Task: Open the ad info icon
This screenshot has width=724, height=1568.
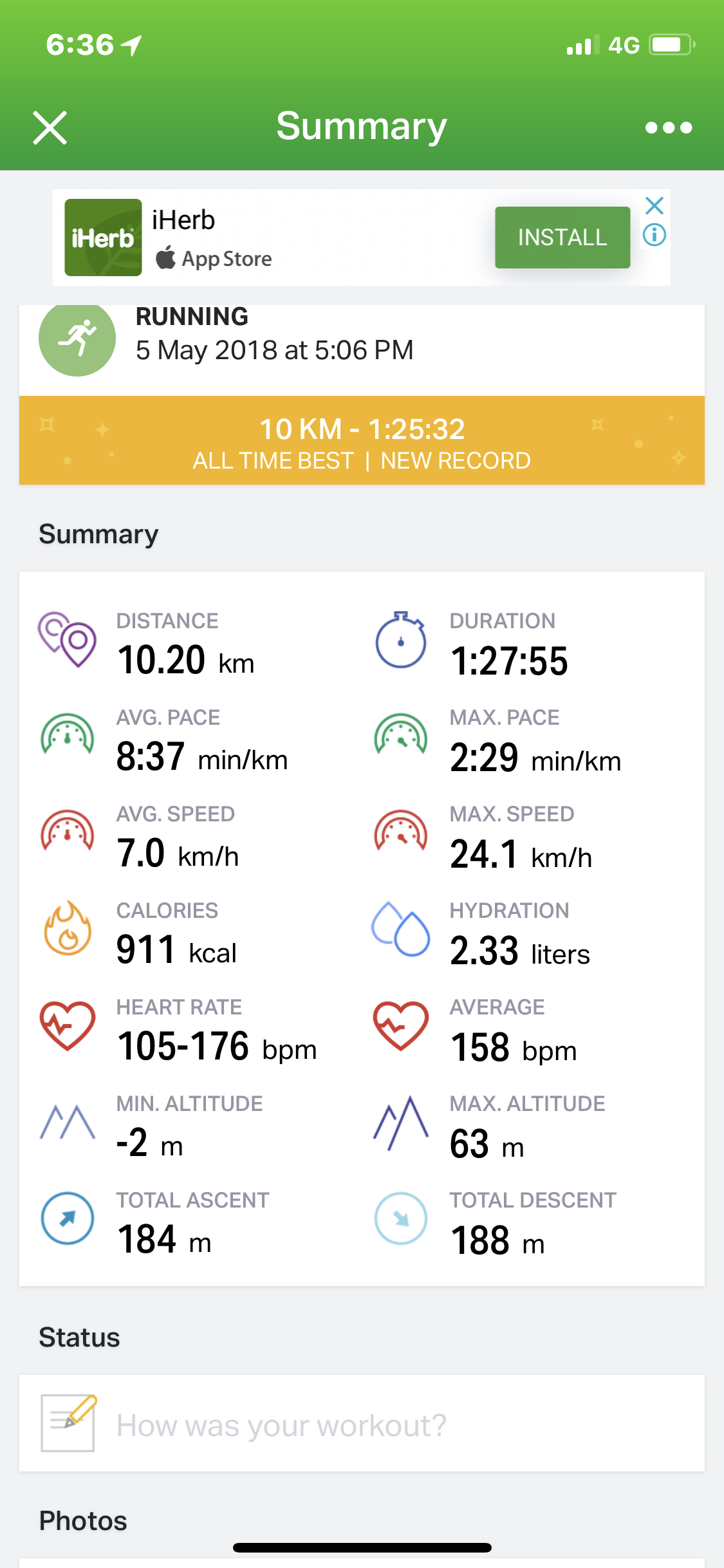Action: pos(654,234)
